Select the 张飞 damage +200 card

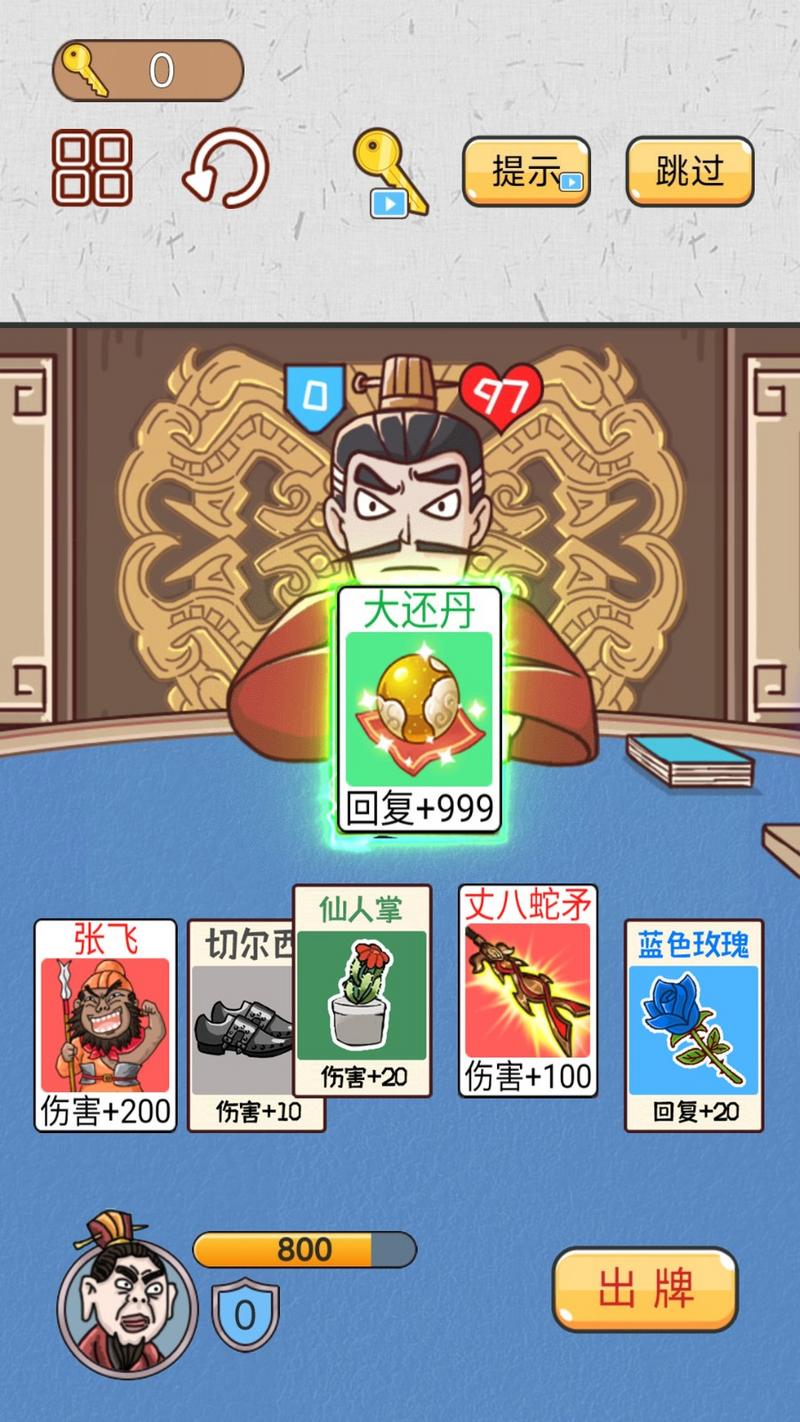[105, 1025]
